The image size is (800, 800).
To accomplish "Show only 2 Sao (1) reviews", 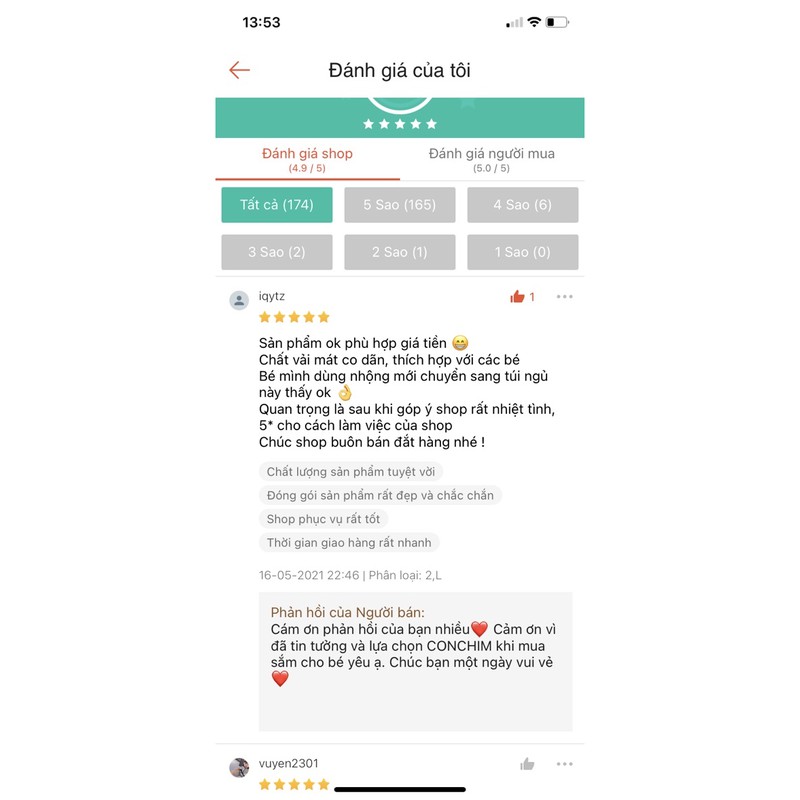I will (x=399, y=252).
